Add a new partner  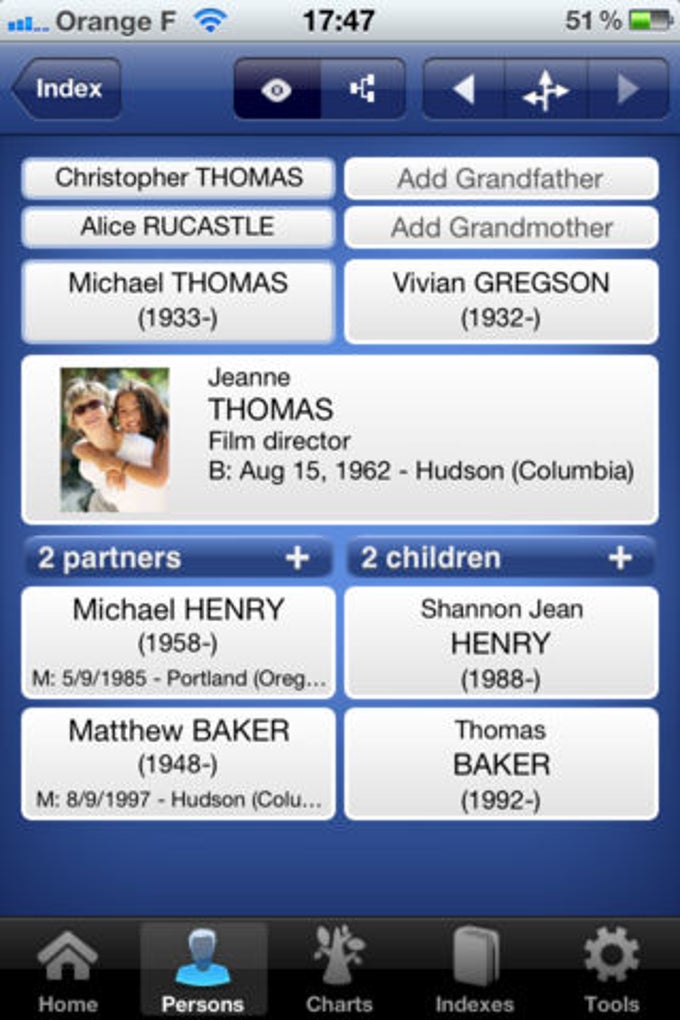pos(297,558)
